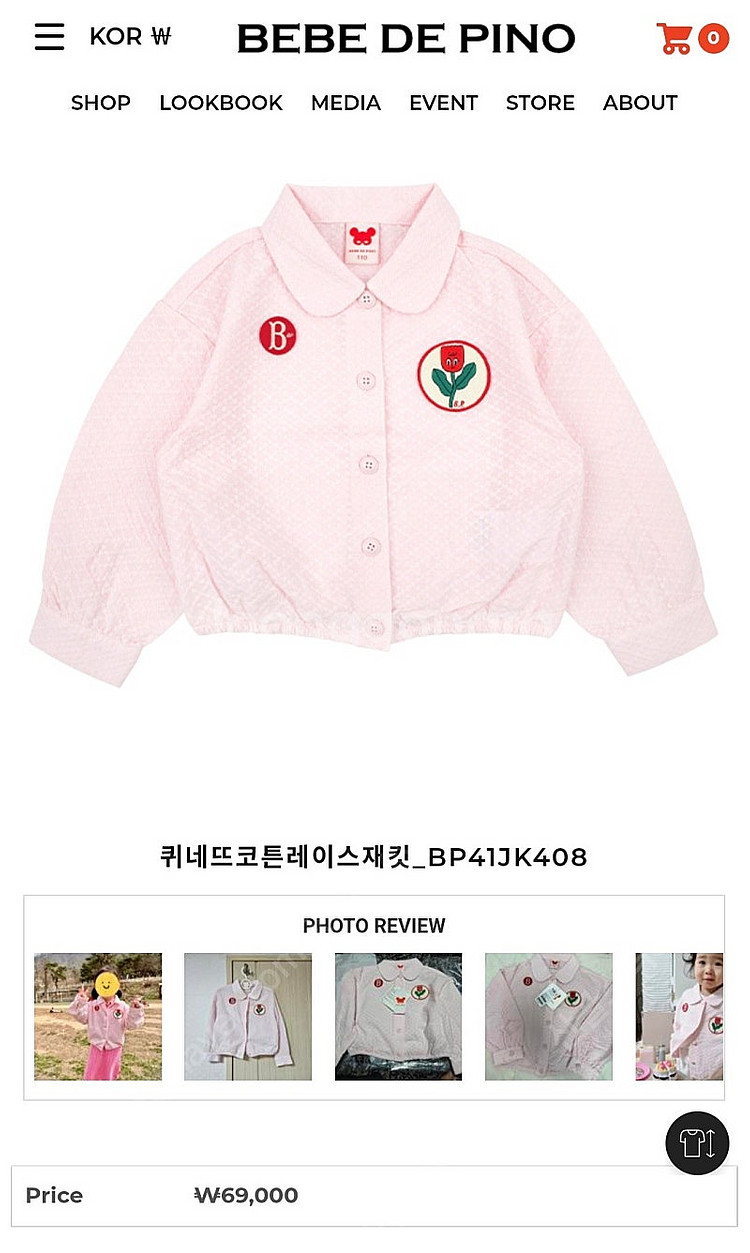Open the outdoor child photo review

click(x=98, y=1016)
